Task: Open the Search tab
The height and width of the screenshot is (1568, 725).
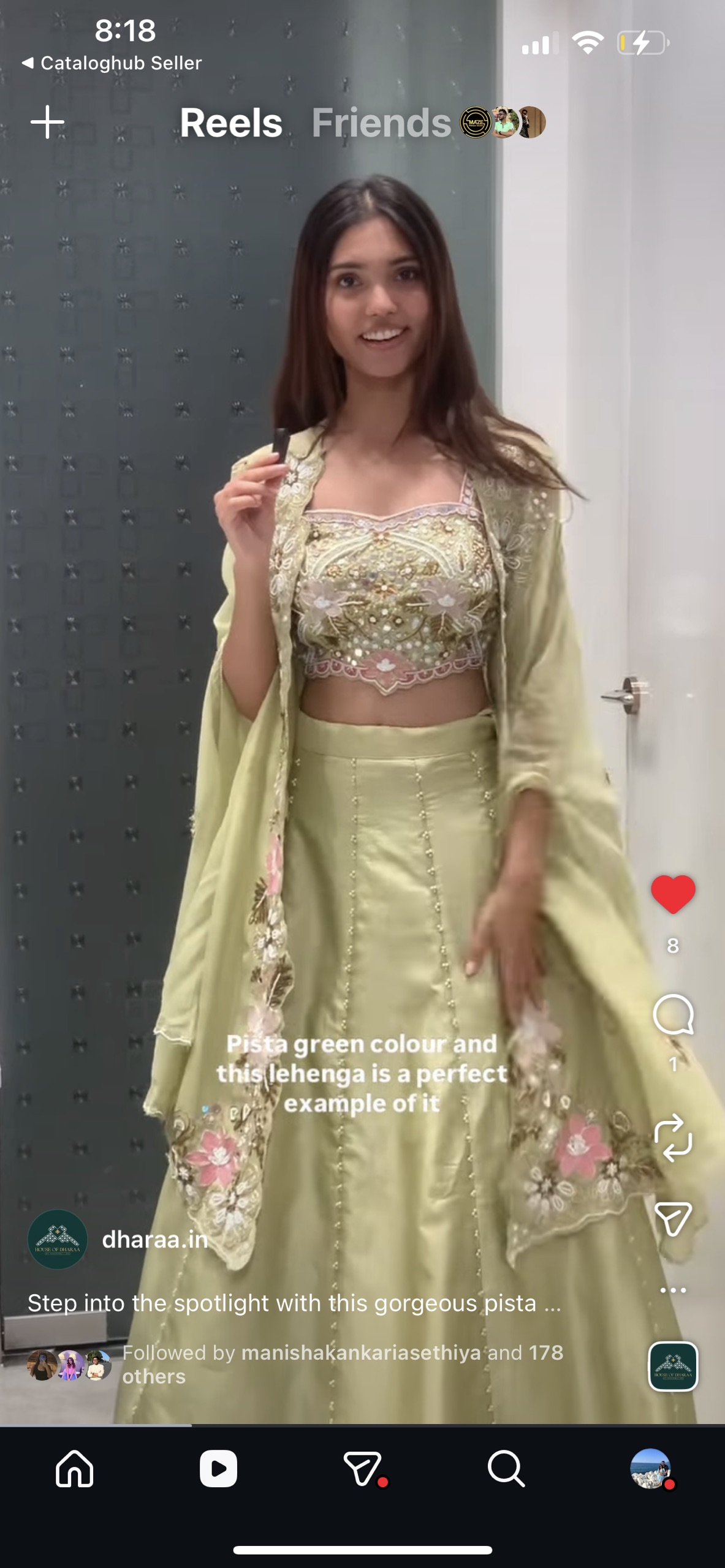Action: [x=506, y=1469]
